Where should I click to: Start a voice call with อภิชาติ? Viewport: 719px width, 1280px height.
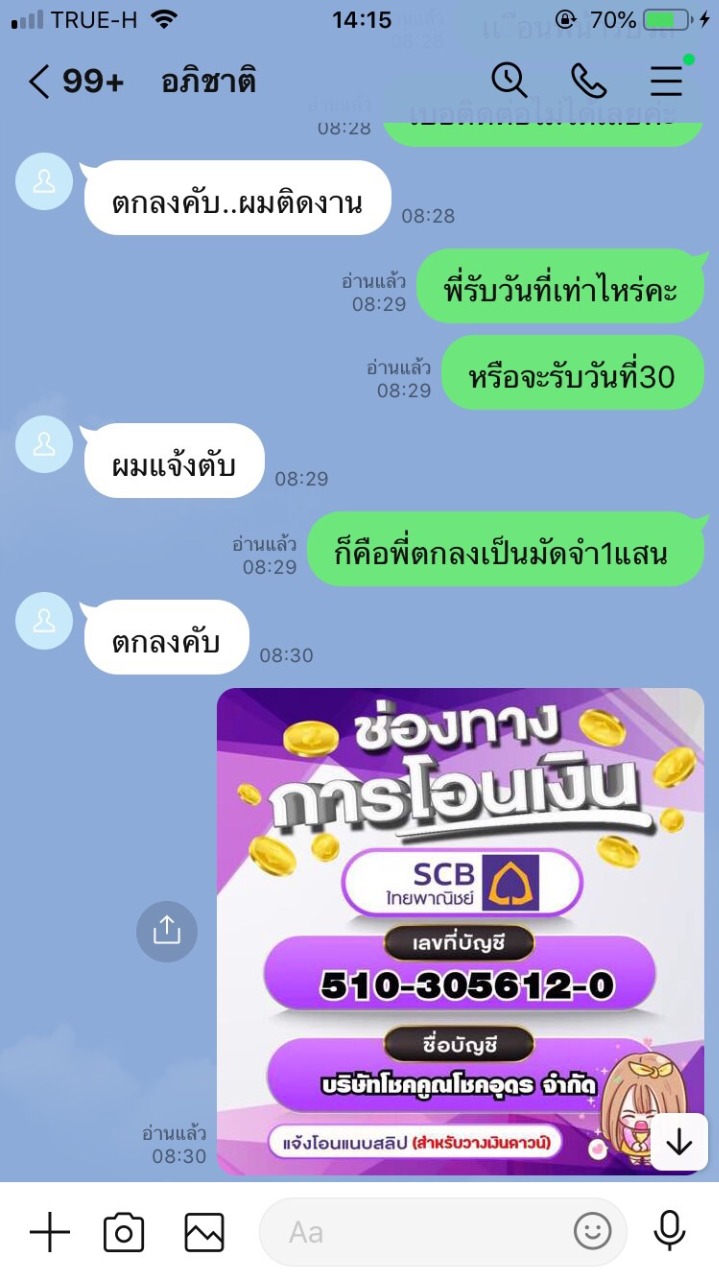coord(588,80)
